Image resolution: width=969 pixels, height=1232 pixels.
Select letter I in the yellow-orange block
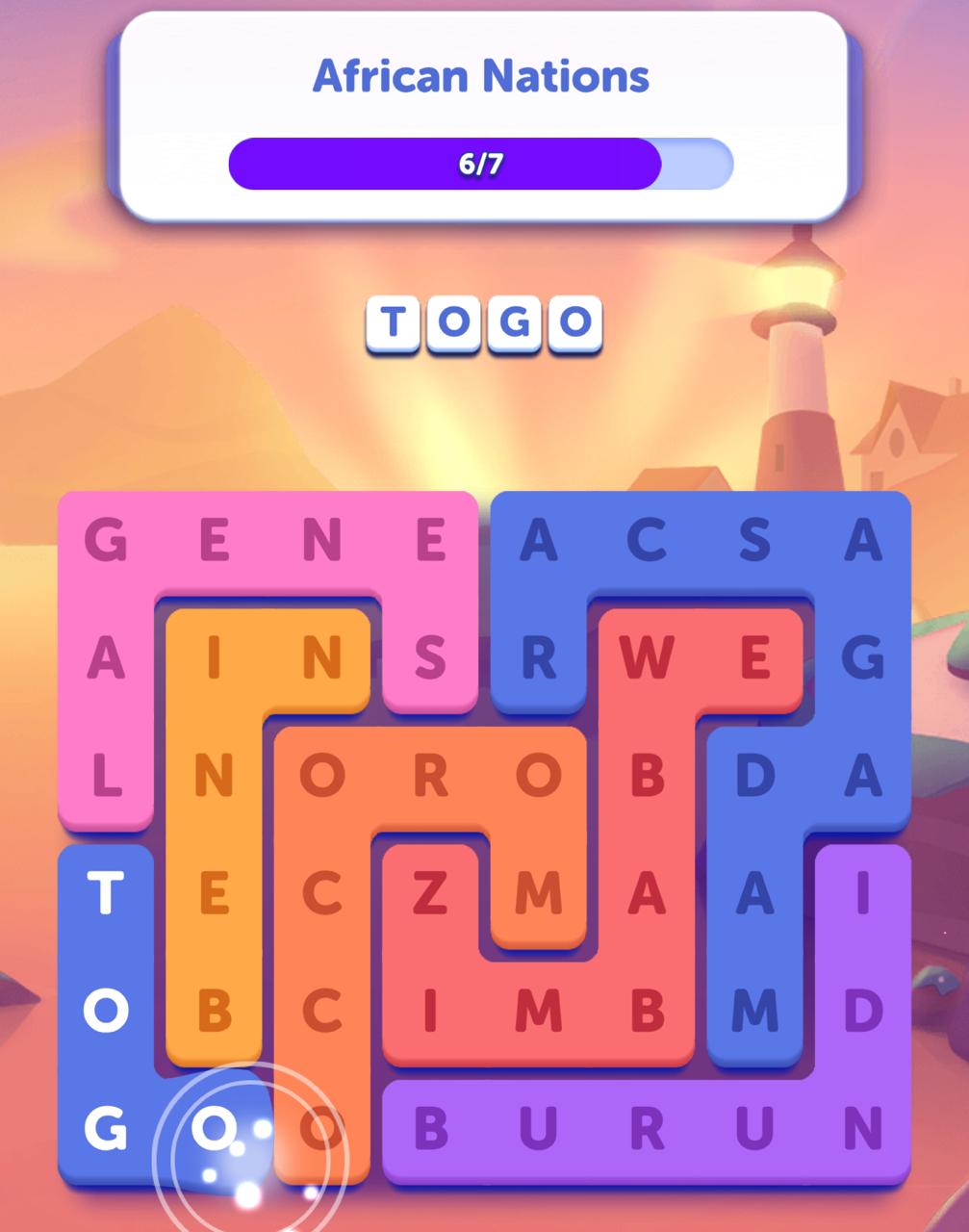click(214, 658)
